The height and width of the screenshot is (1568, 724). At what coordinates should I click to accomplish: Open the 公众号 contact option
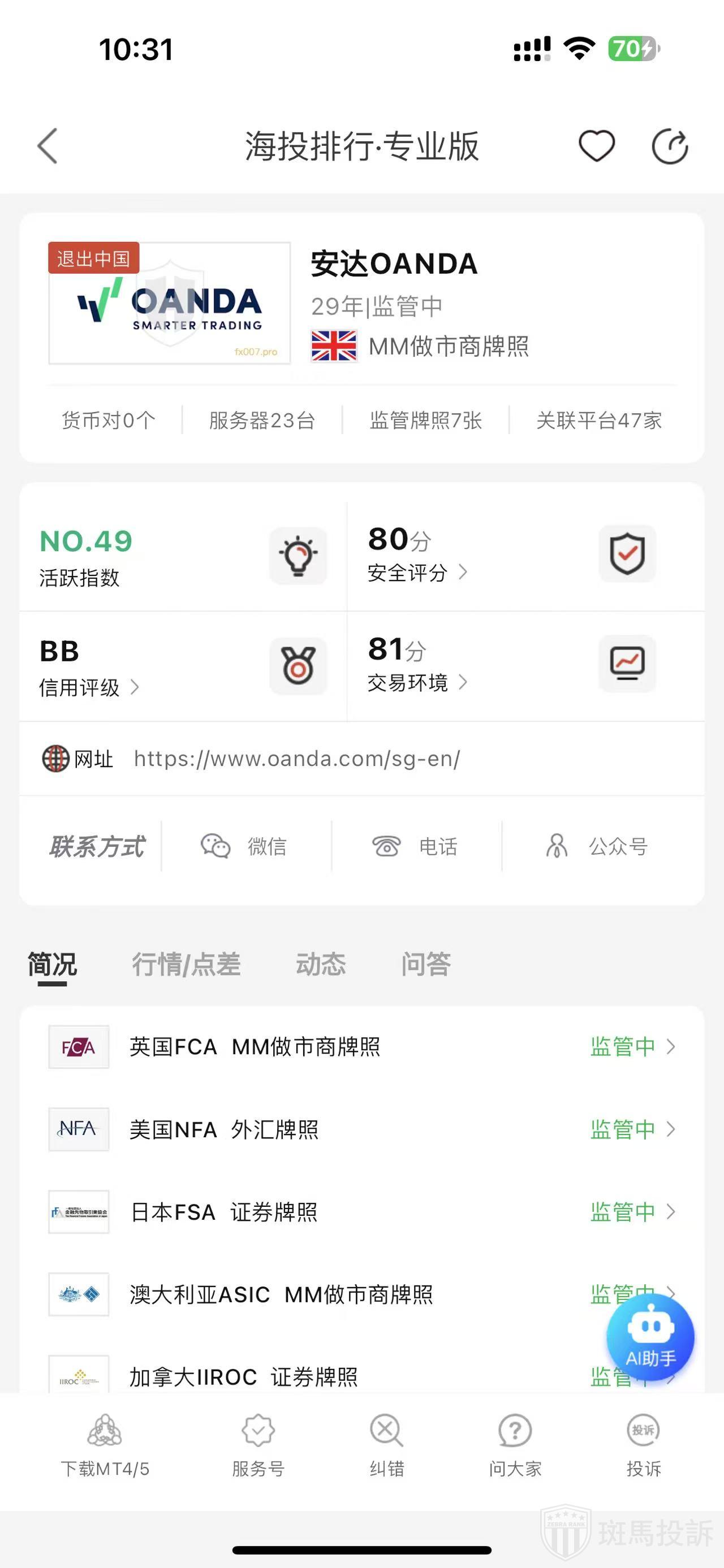[597, 846]
